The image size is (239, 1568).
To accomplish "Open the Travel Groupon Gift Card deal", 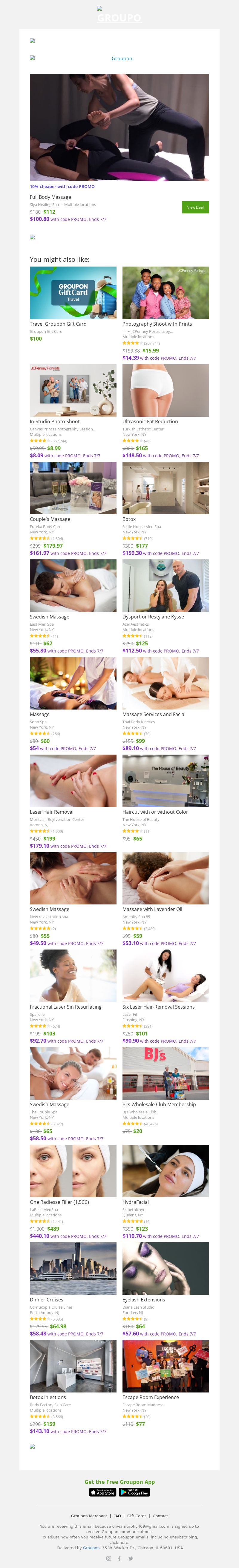I will [73, 293].
